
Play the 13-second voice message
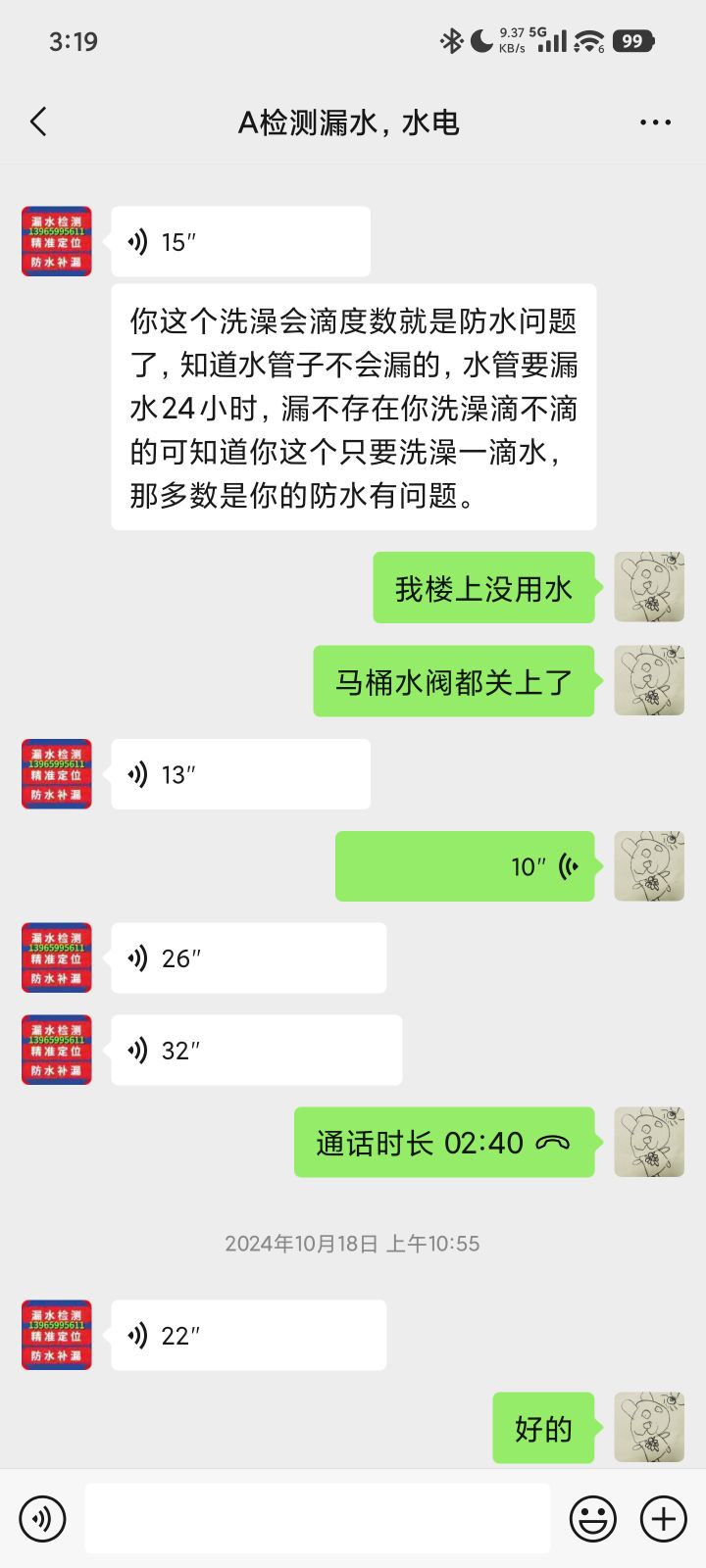point(240,774)
